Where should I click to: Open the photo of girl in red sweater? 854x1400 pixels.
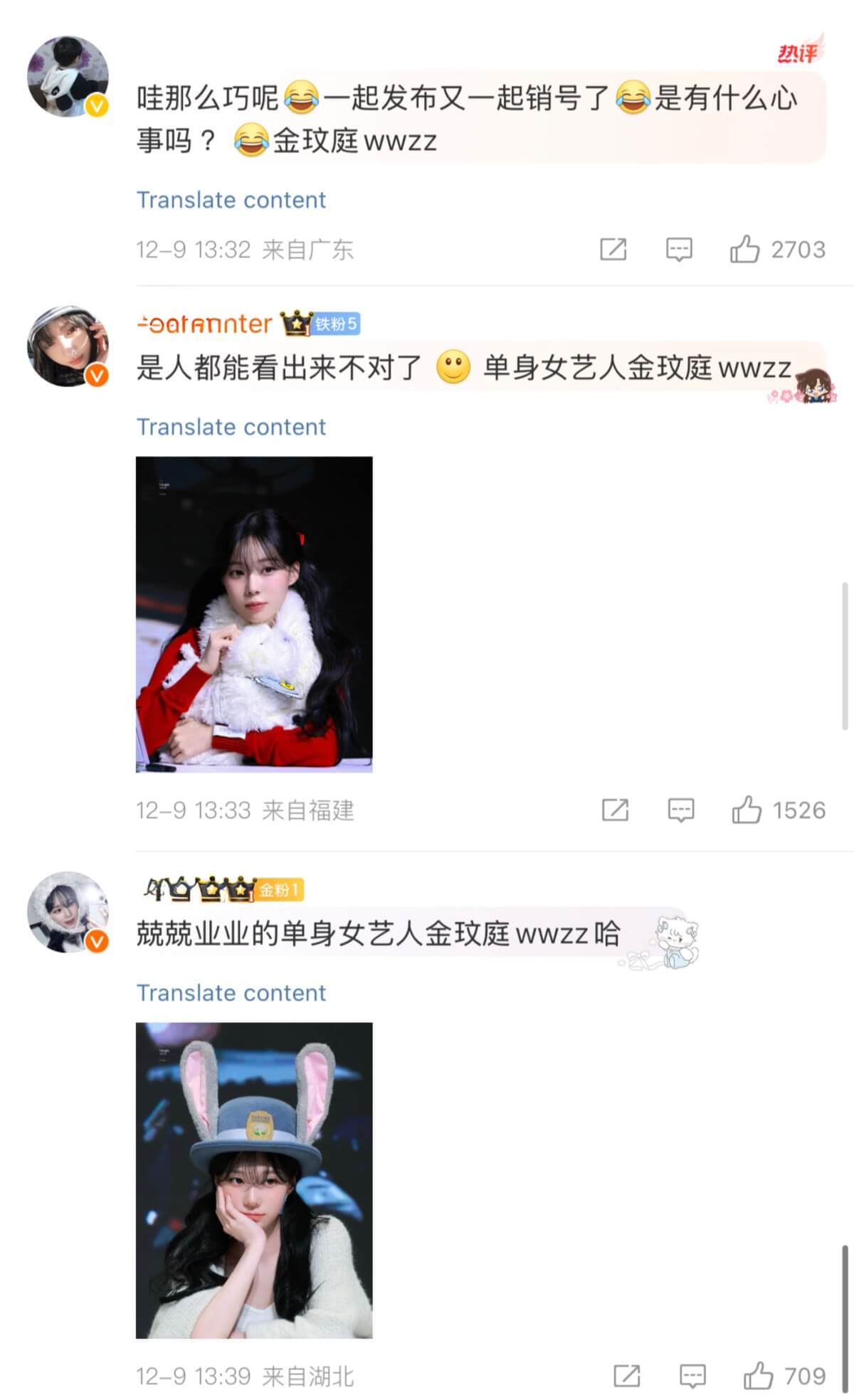pos(254,614)
